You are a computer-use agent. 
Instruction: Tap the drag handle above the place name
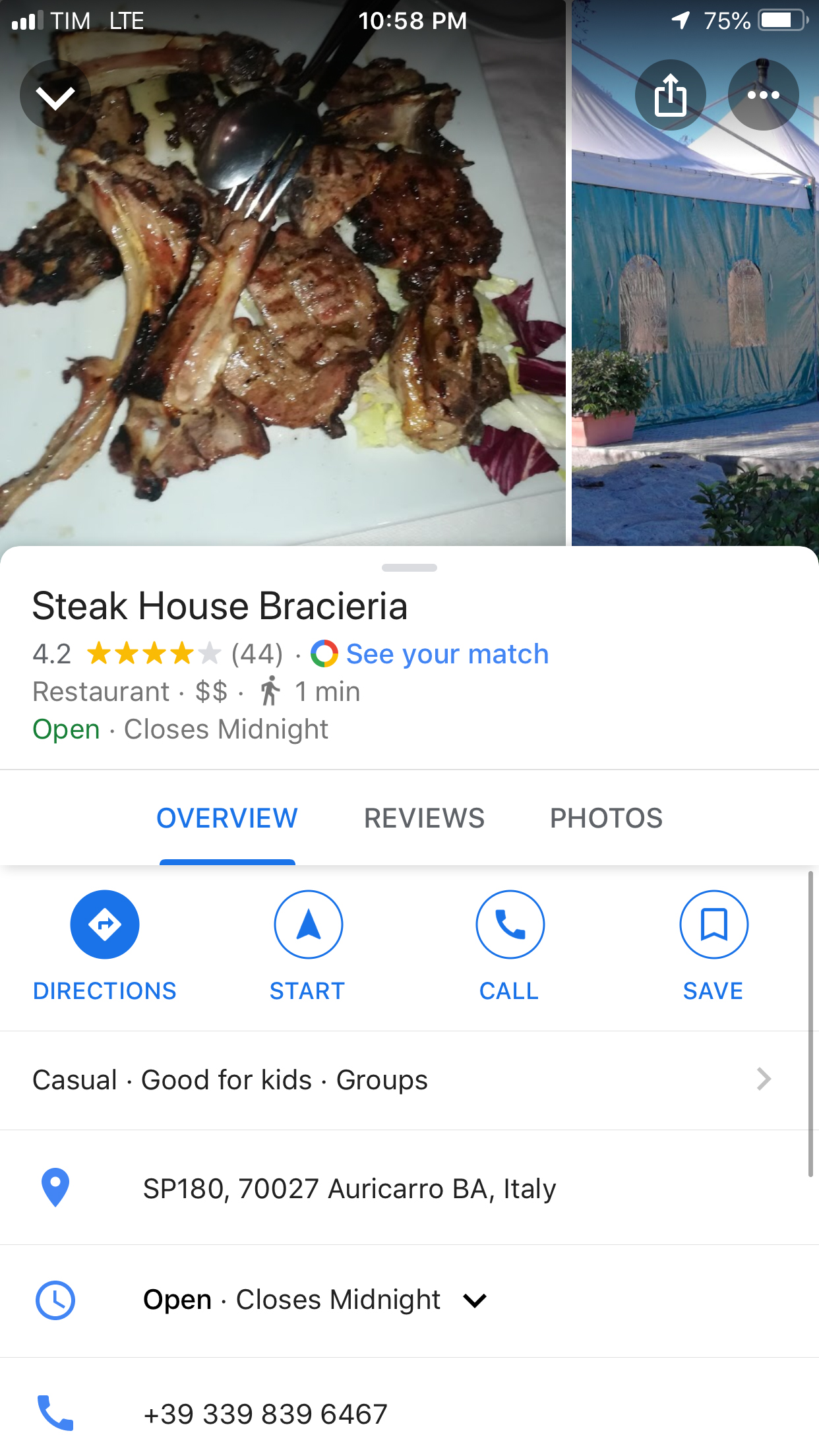pos(409,568)
